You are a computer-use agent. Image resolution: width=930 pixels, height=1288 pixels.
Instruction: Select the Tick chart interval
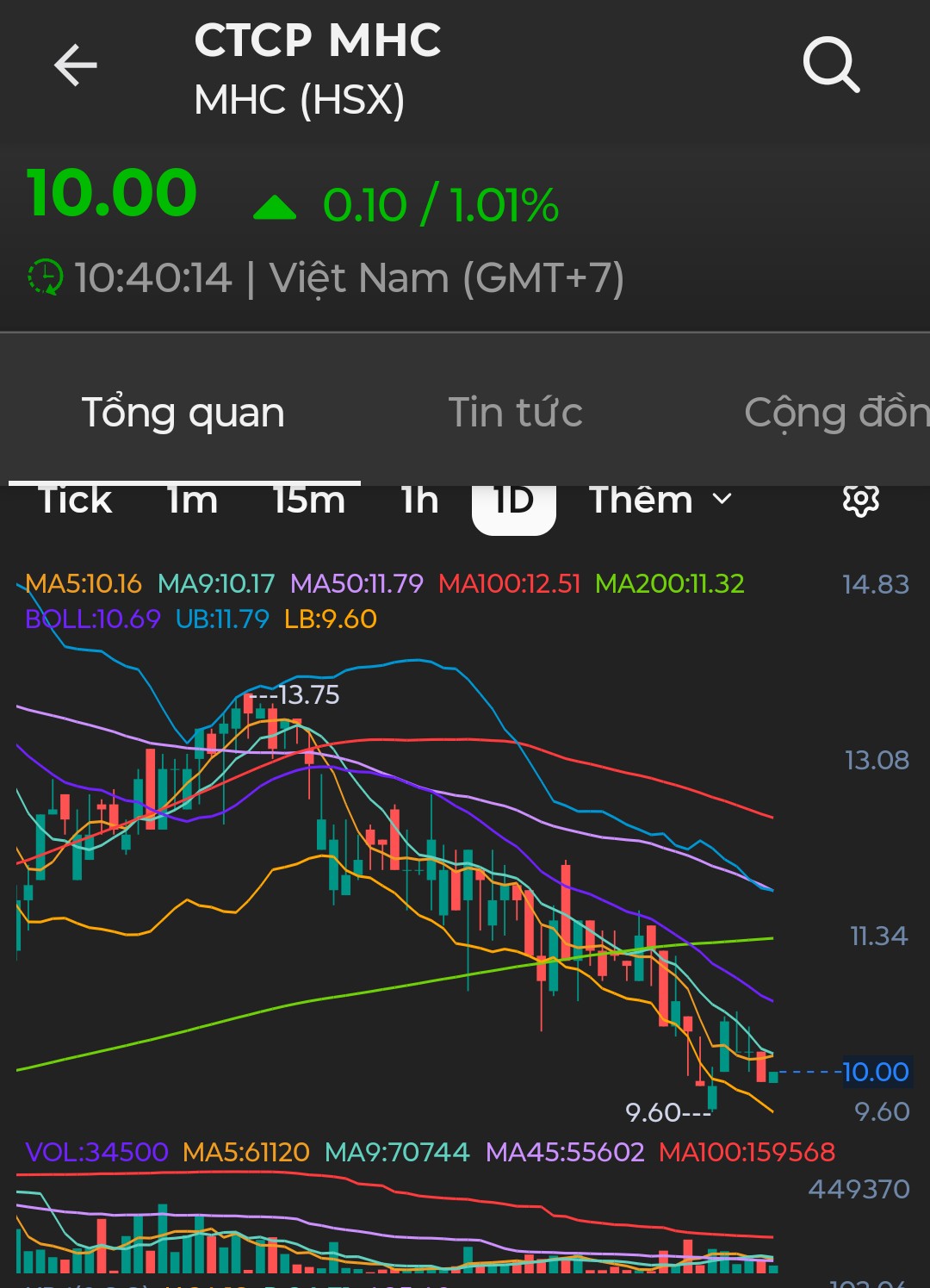coord(76,501)
